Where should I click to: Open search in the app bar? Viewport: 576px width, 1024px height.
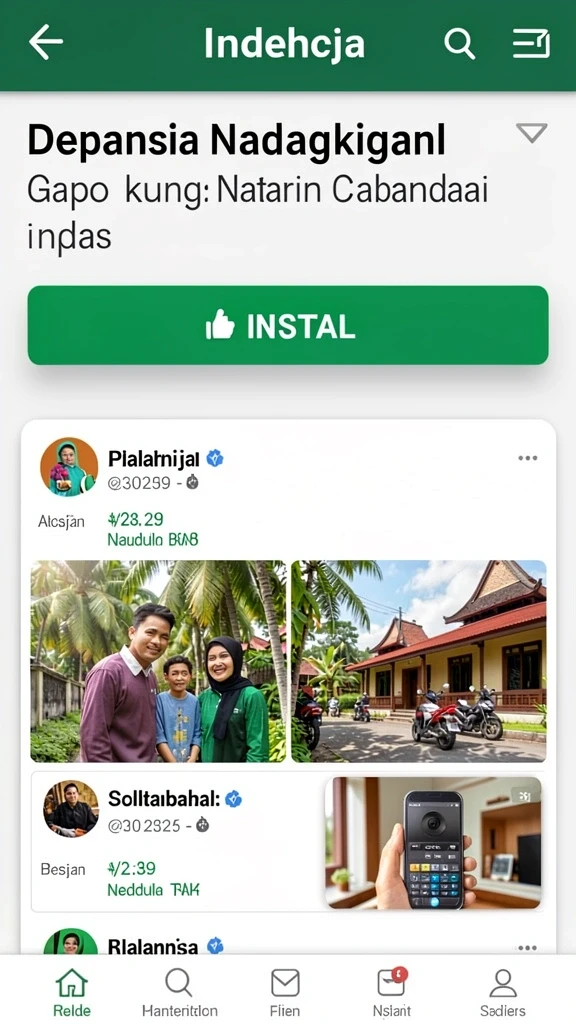(x=460, y=43)
